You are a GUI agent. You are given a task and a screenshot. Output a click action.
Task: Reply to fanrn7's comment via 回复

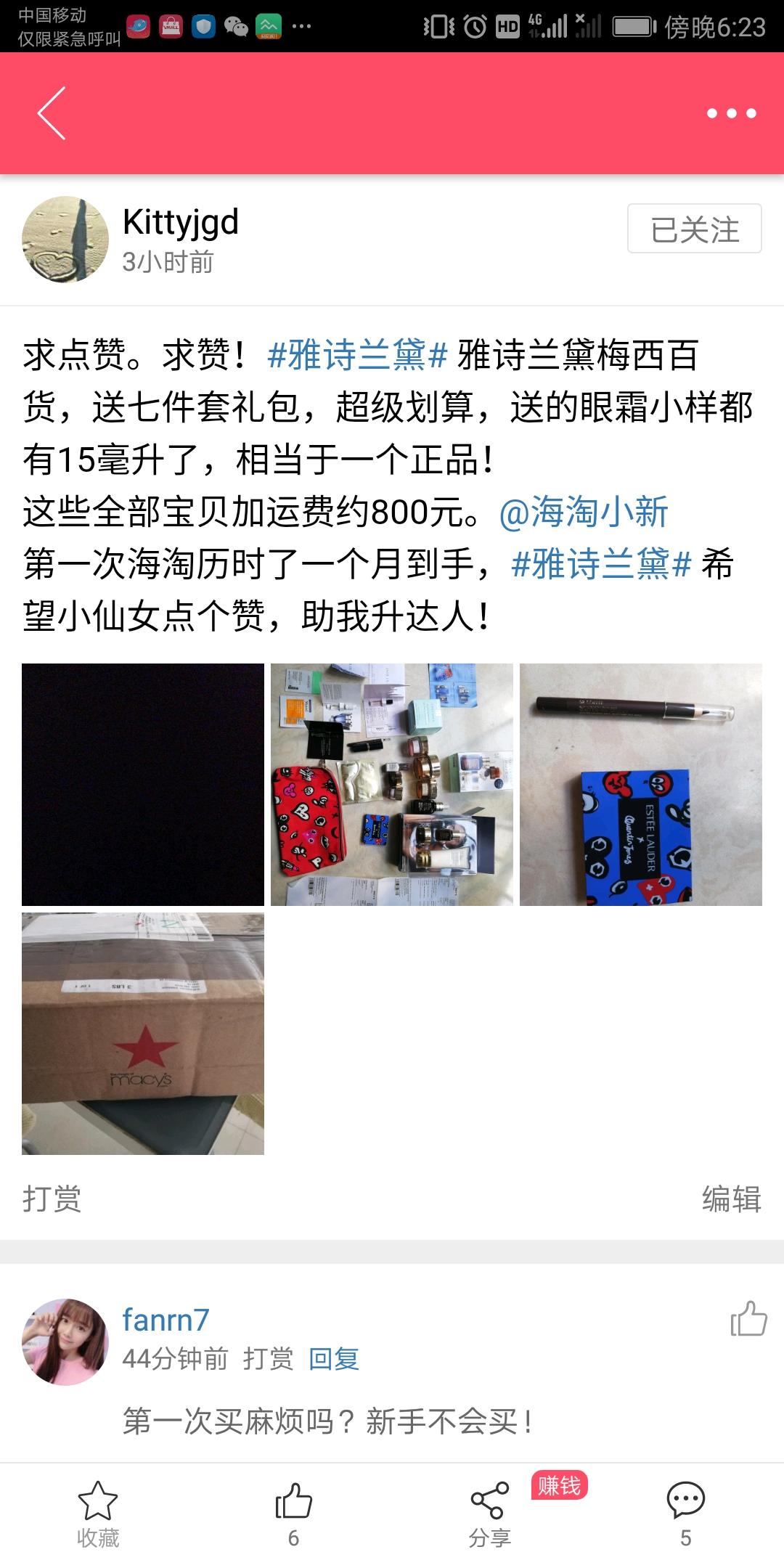pyautogui.click(x=334, y=1358)
